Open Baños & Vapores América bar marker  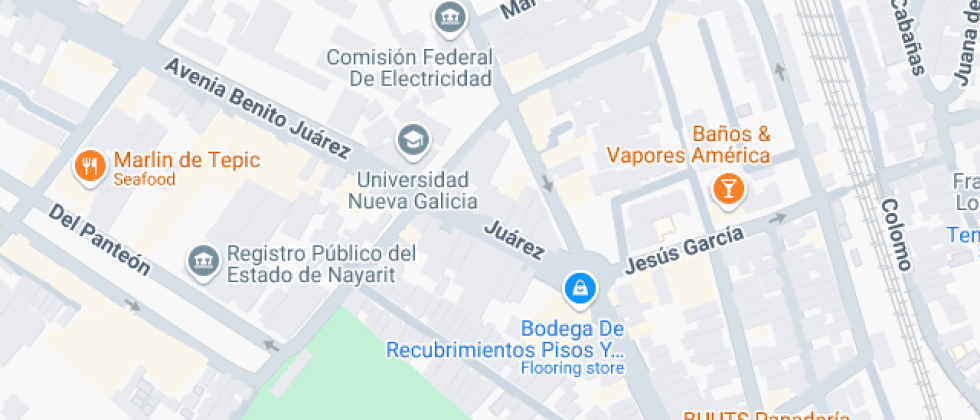tap(727, 188)
